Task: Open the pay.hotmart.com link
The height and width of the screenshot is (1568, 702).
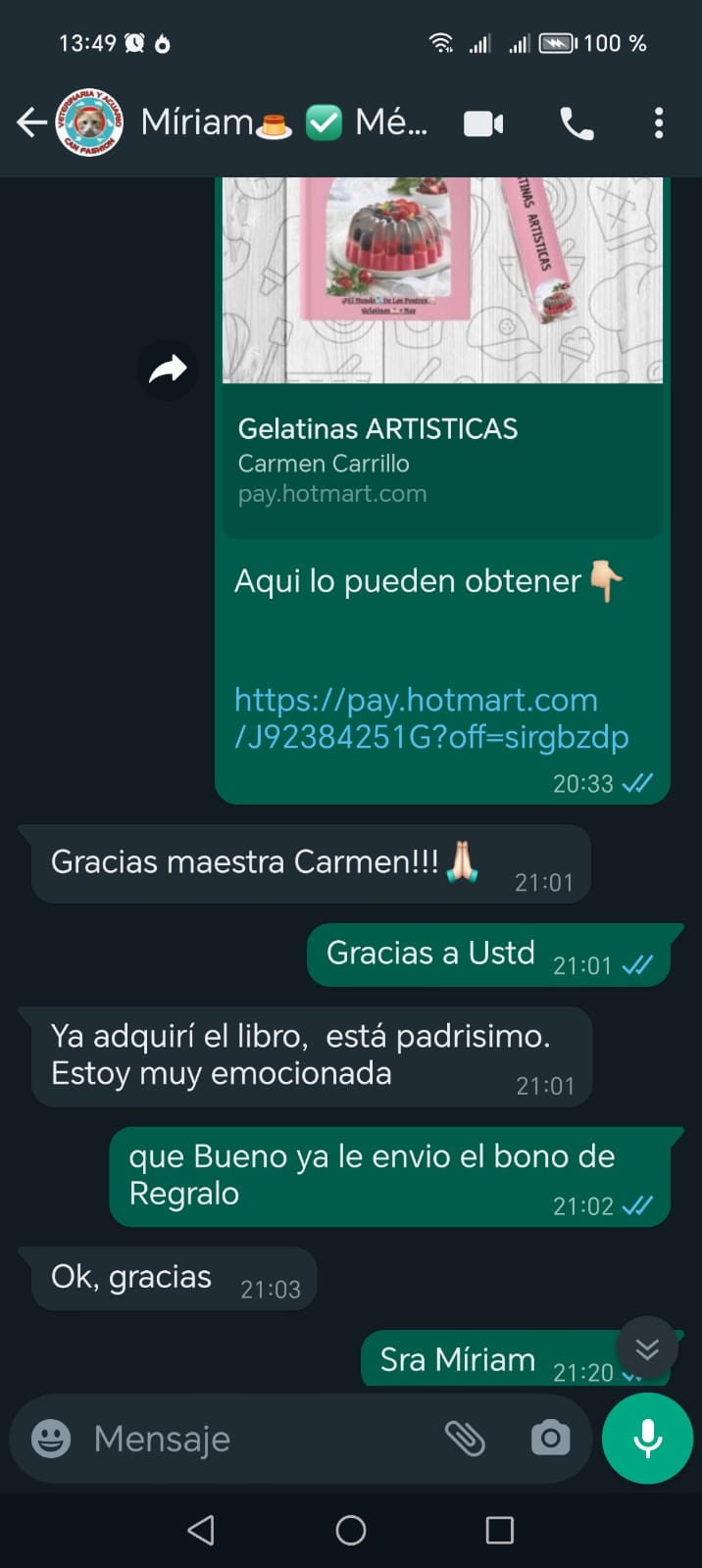Action: click(431, 718)
